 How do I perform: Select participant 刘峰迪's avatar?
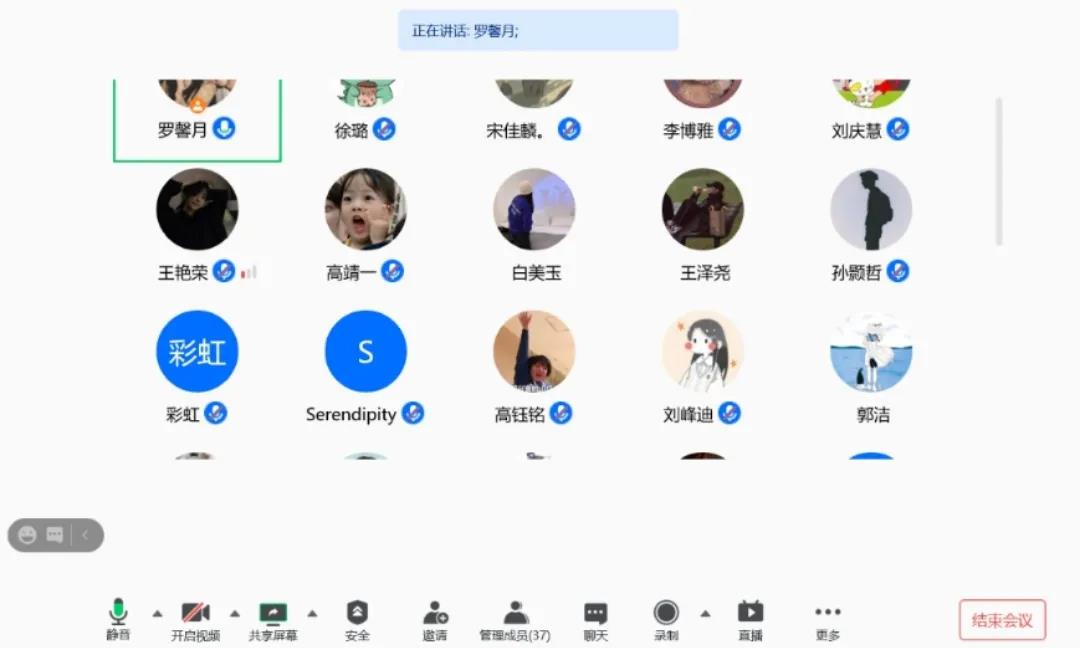coord(703,351)
